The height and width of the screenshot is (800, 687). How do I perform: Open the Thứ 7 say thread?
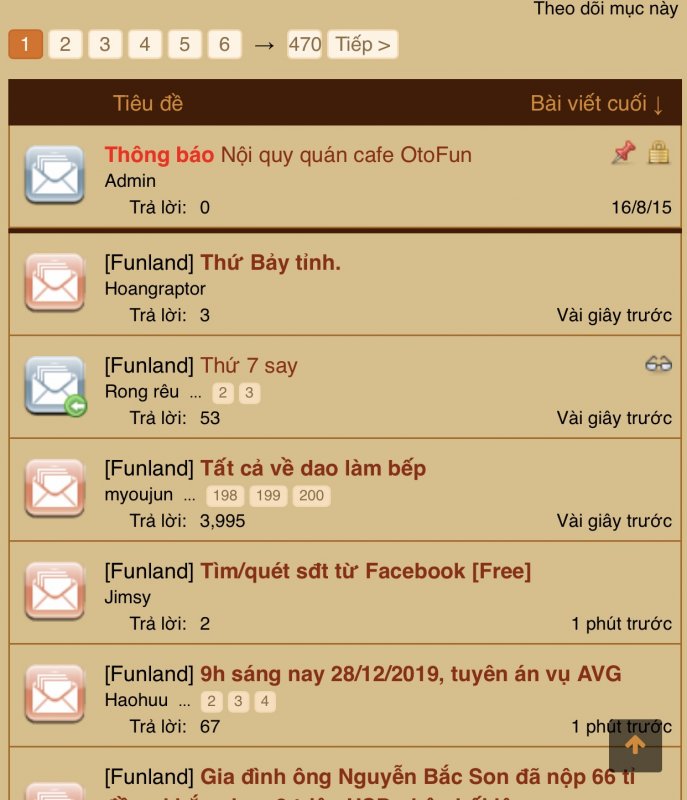click(x=249, y=366)
